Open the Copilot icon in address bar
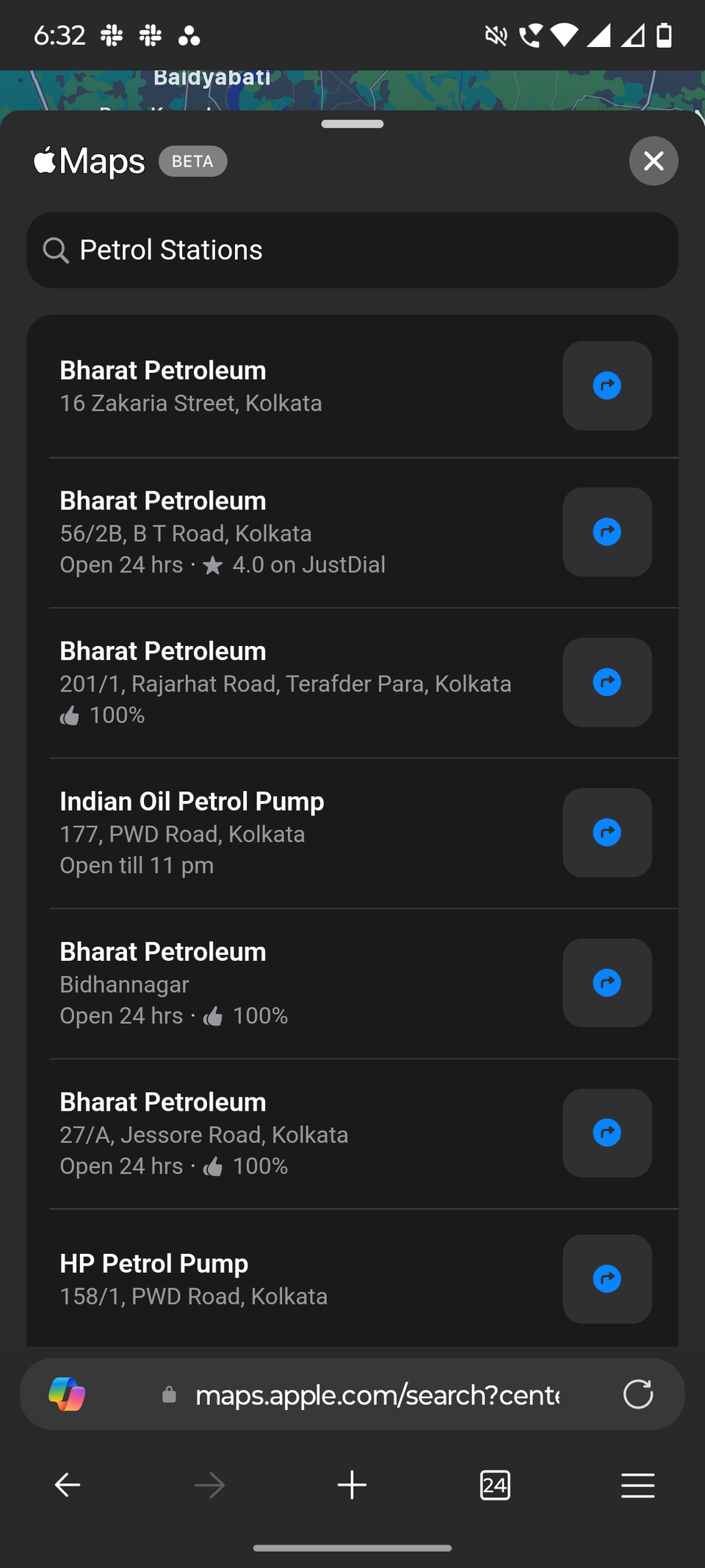 click(x=67, y=1394)
